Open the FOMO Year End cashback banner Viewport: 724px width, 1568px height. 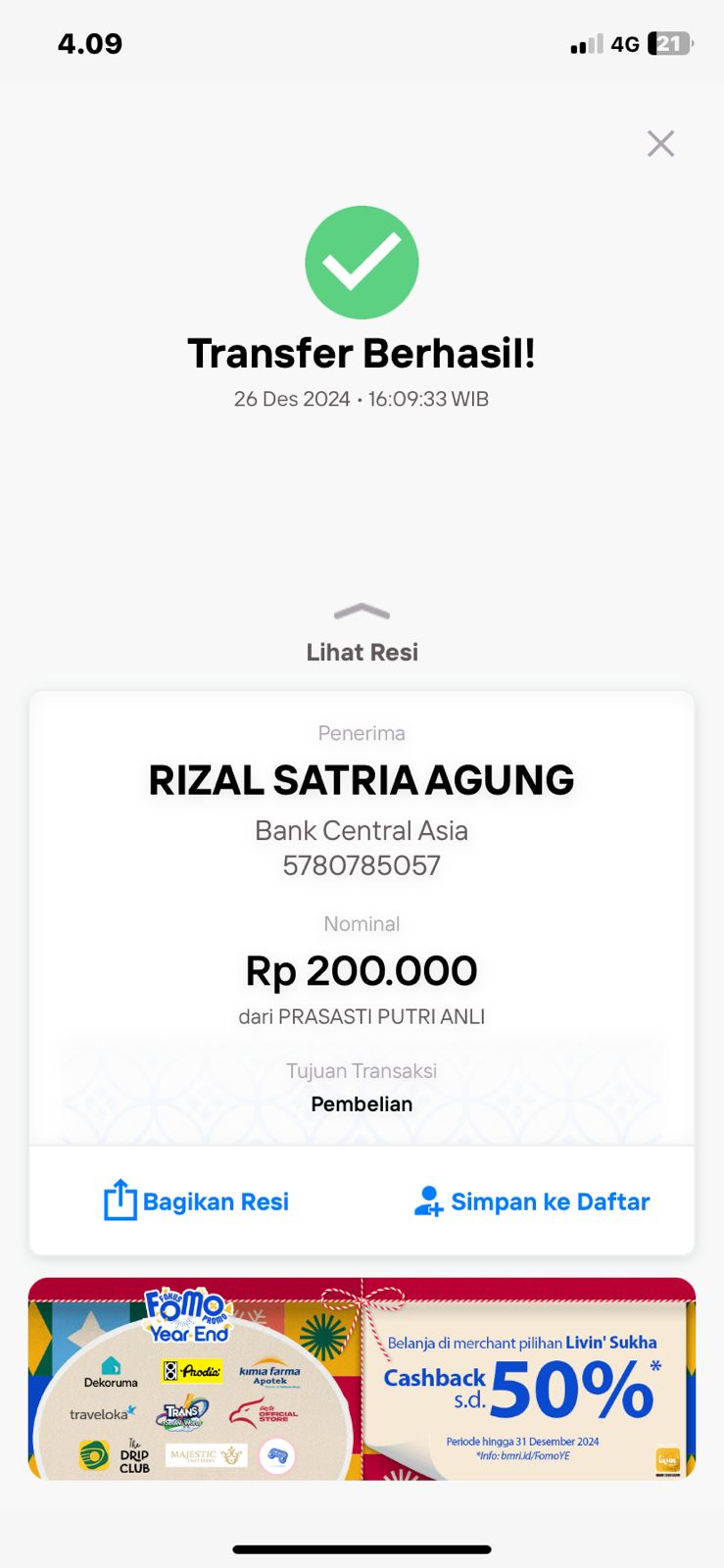pos(362,1379)
